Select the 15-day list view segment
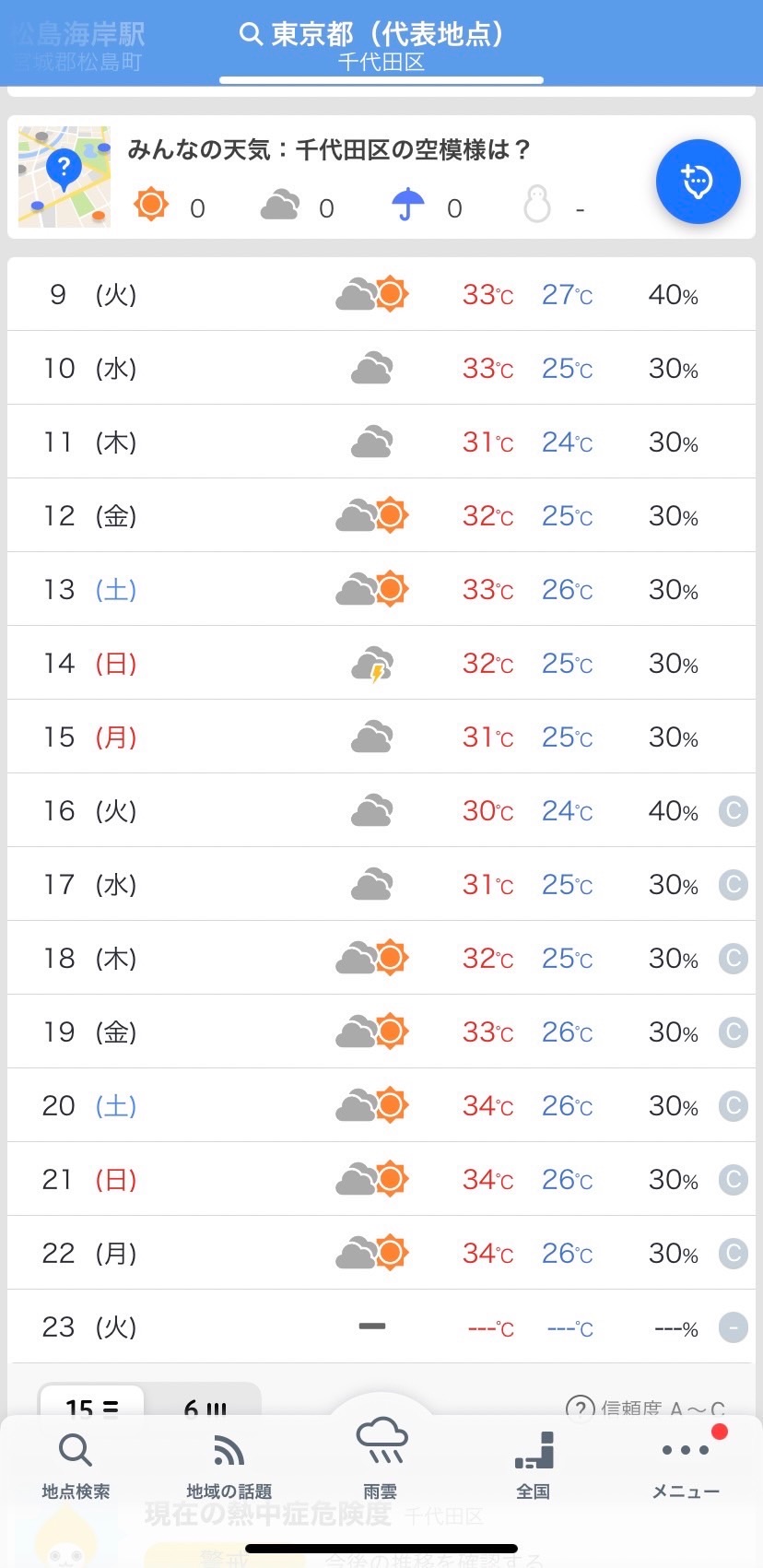Image resolution: width=763 pixels, height=1568 pixels. (x=92, y=1401)
